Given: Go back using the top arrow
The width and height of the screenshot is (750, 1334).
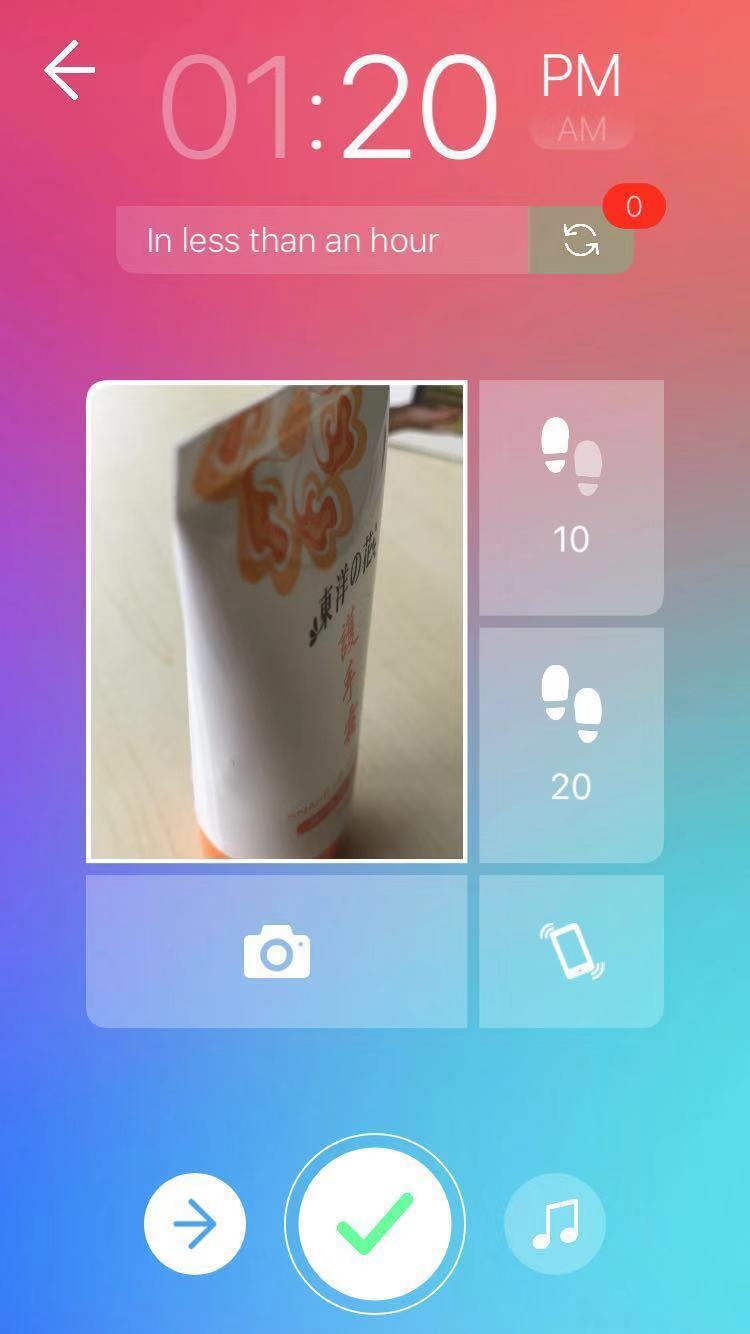Looking at the screenshot, I should [69, 71].
